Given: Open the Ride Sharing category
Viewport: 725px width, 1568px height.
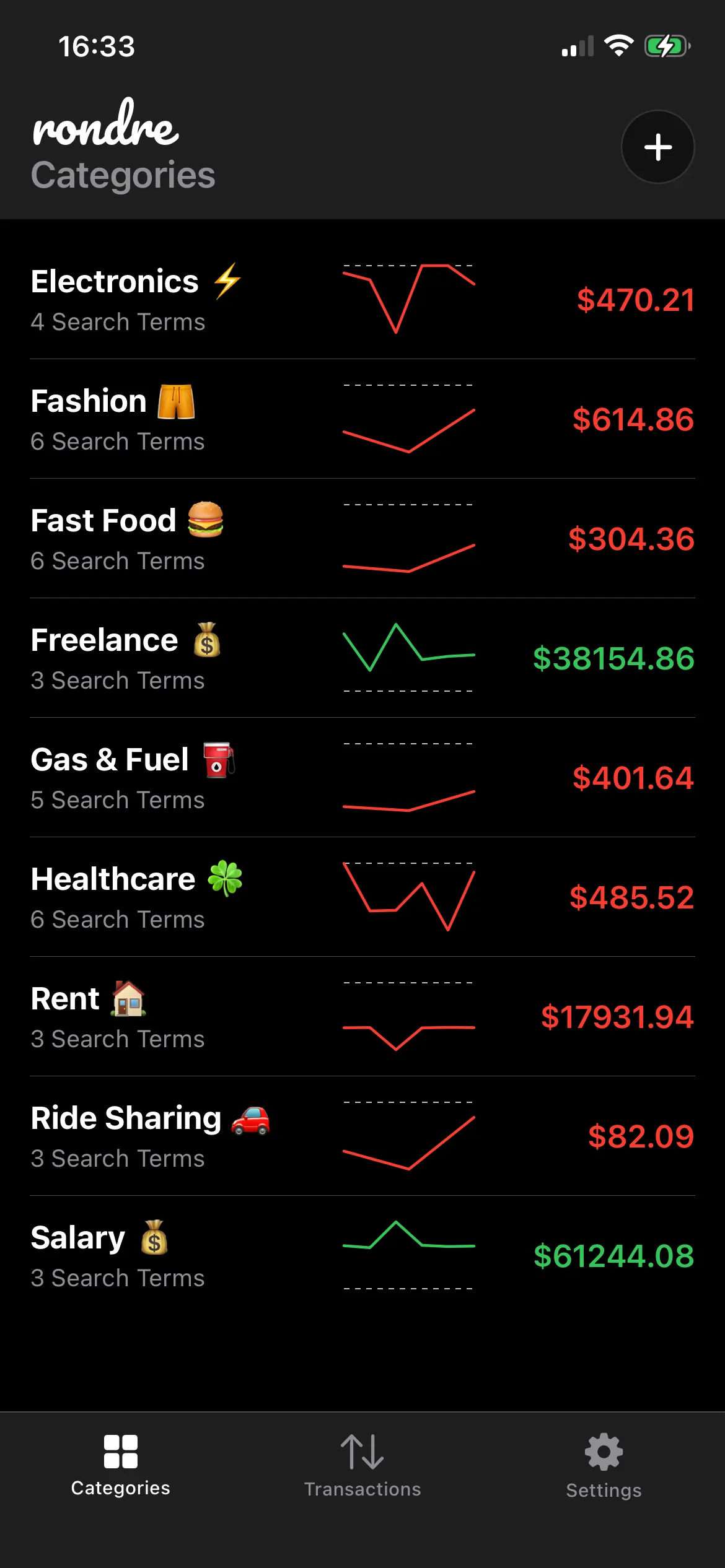Looking at the screenshot, I should [362, 1136].
